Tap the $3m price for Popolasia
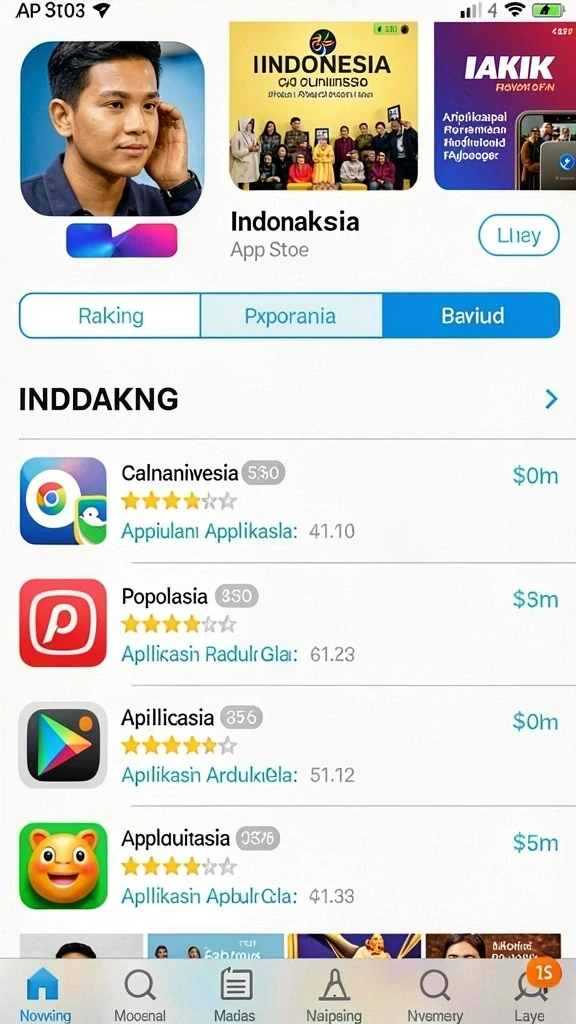Image resolution: width=576 pixels, height=1024 pixels. pos(535,599)
